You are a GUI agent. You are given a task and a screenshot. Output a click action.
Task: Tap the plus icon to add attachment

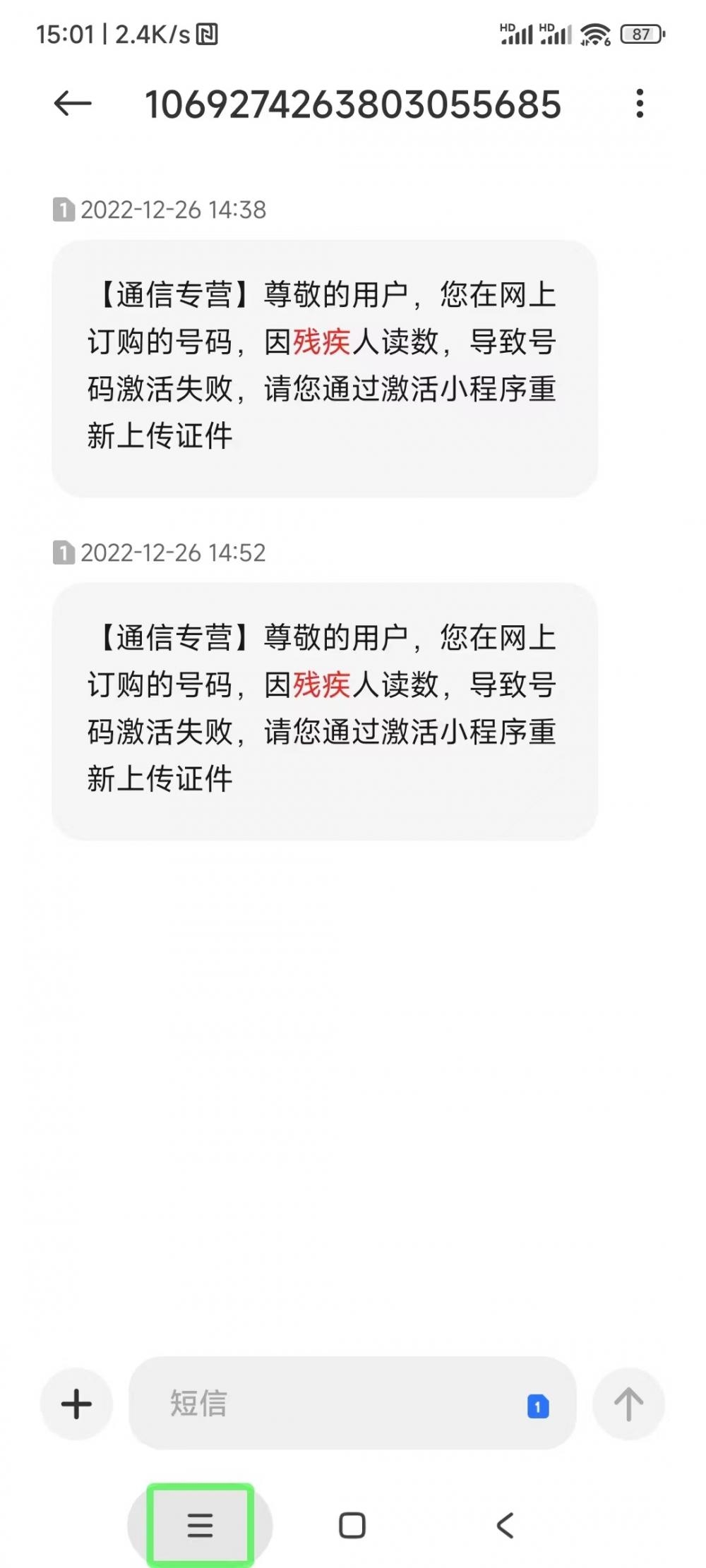75,1404
